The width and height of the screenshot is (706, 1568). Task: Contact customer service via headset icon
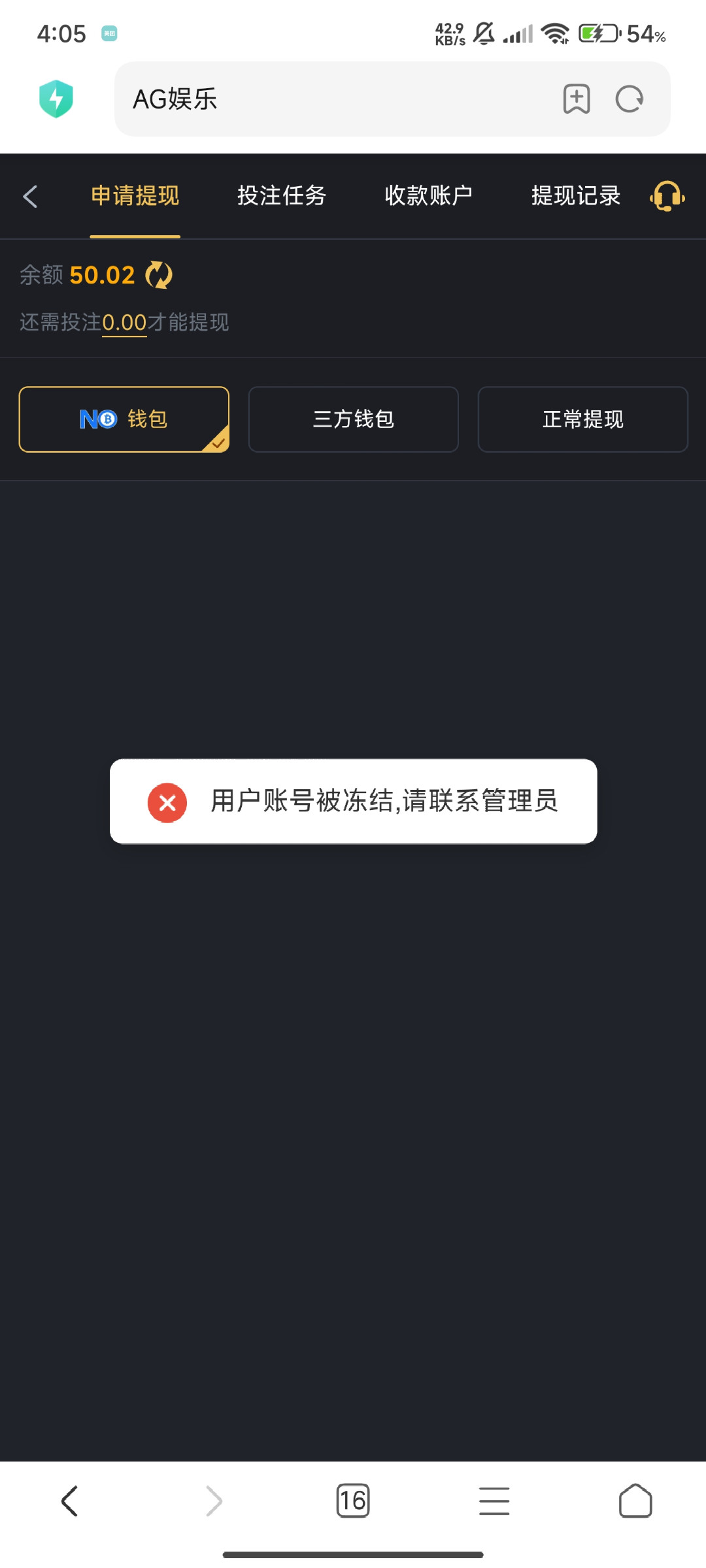tap(667, 196)
